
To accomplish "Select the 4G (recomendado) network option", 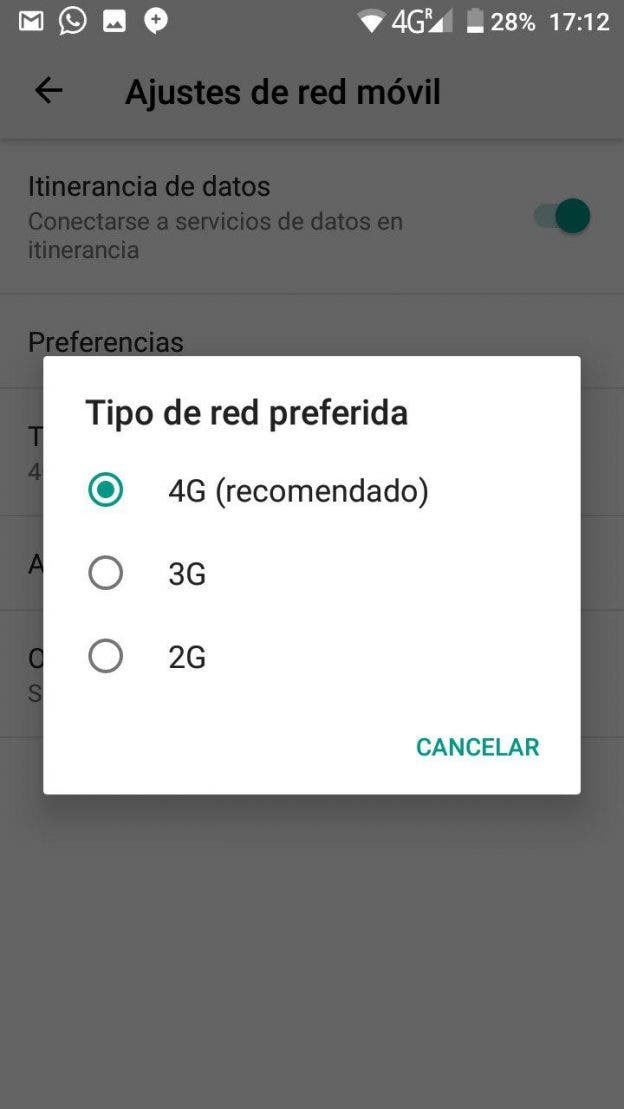I will point(106,490).
